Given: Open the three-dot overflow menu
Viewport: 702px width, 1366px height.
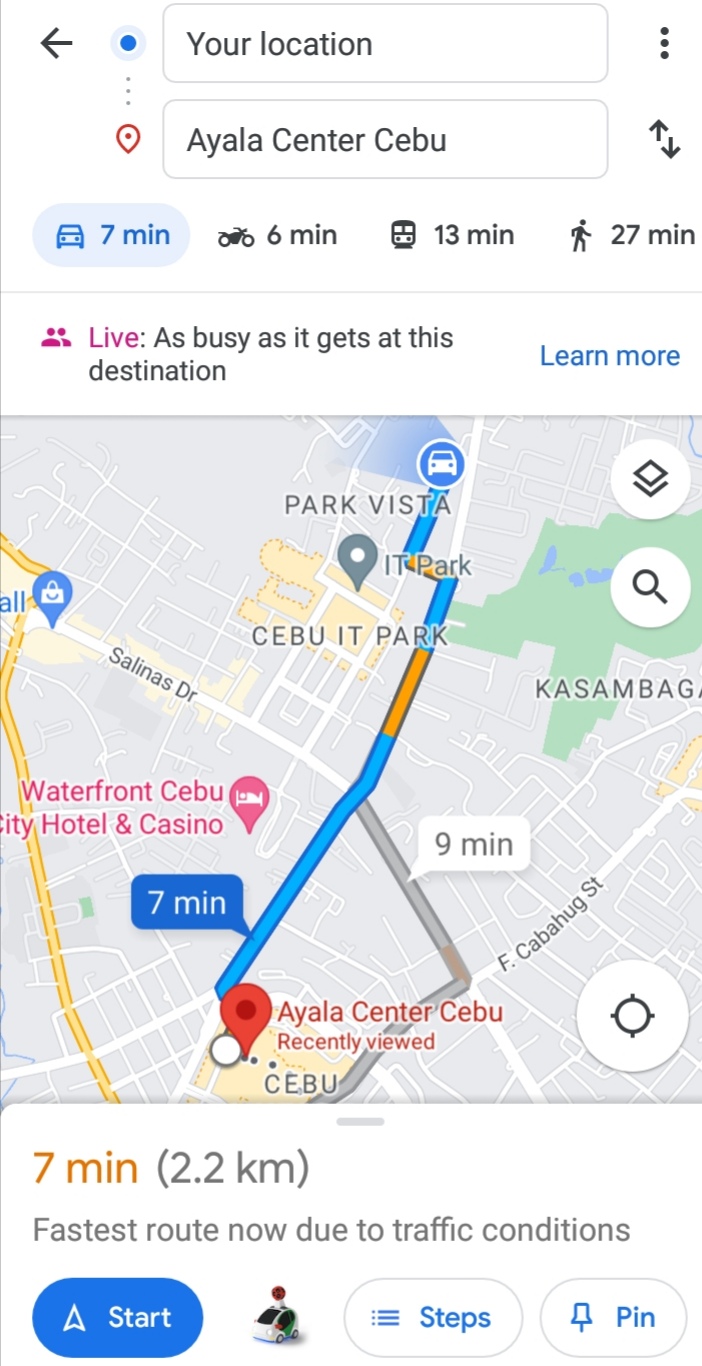Looking at the screenshot, I should [x=664, y=43].
